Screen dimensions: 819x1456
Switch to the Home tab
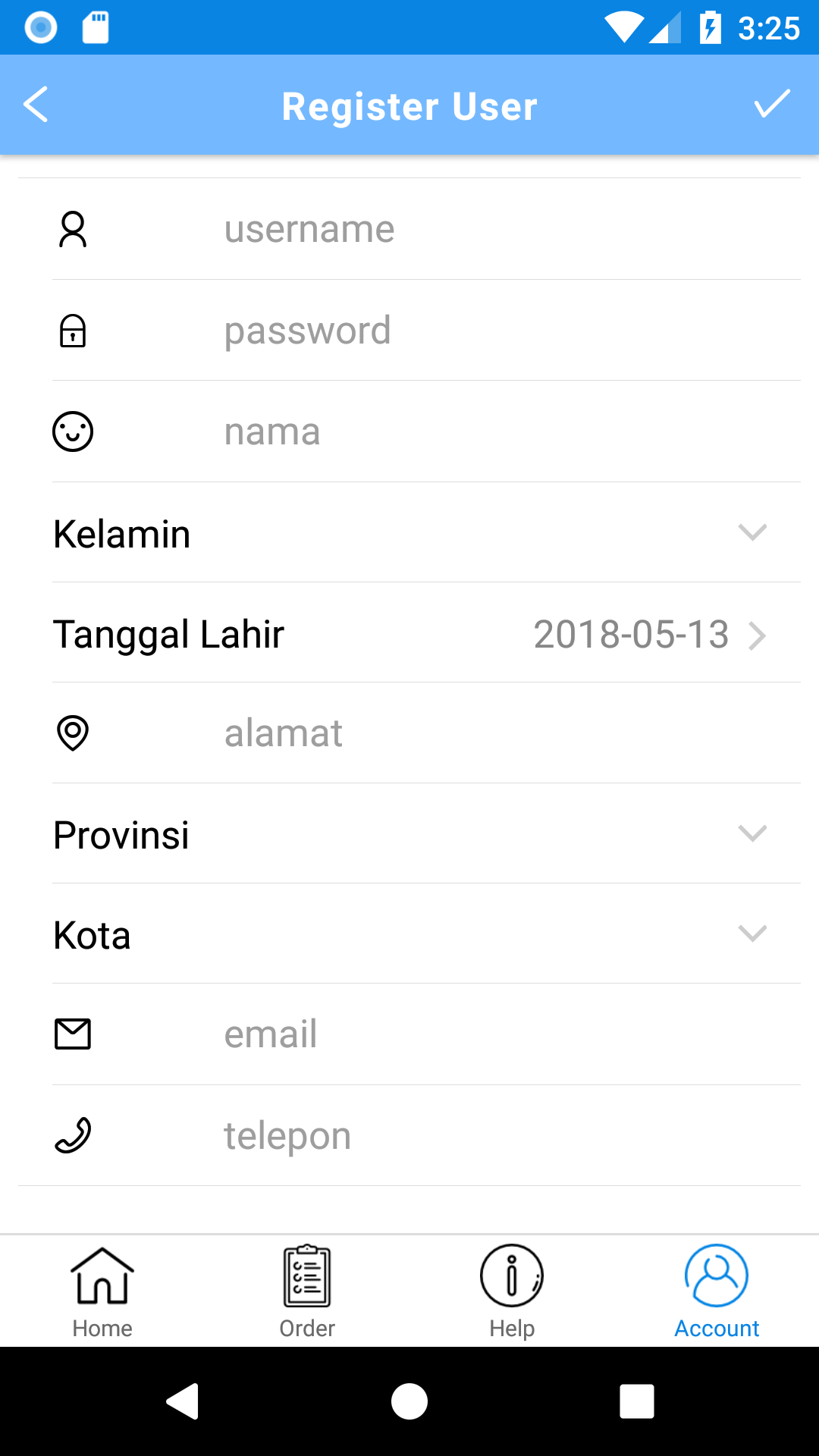[102, 1292]
